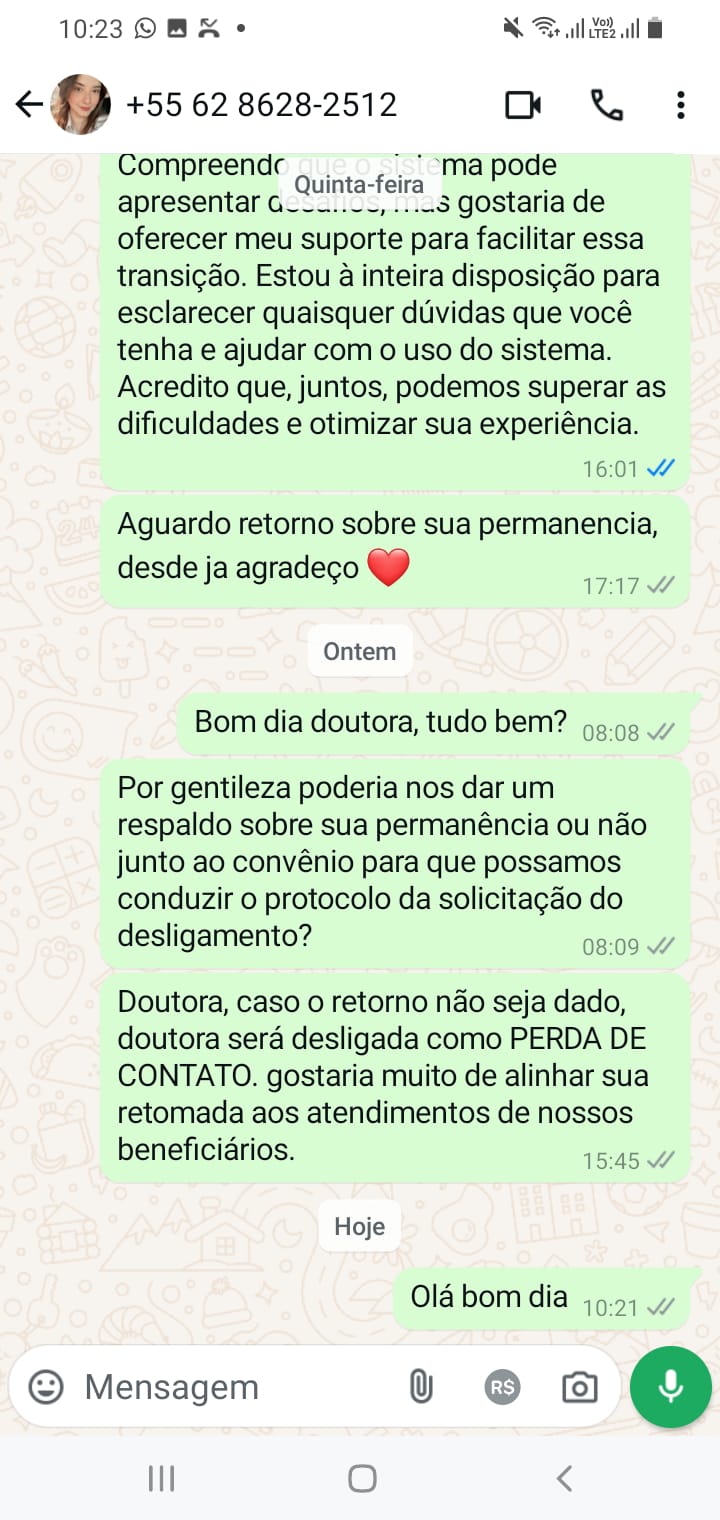Screen dimensions: 720x1520
Task: Tap the system home button
Action: click(x=362, y=1478)
